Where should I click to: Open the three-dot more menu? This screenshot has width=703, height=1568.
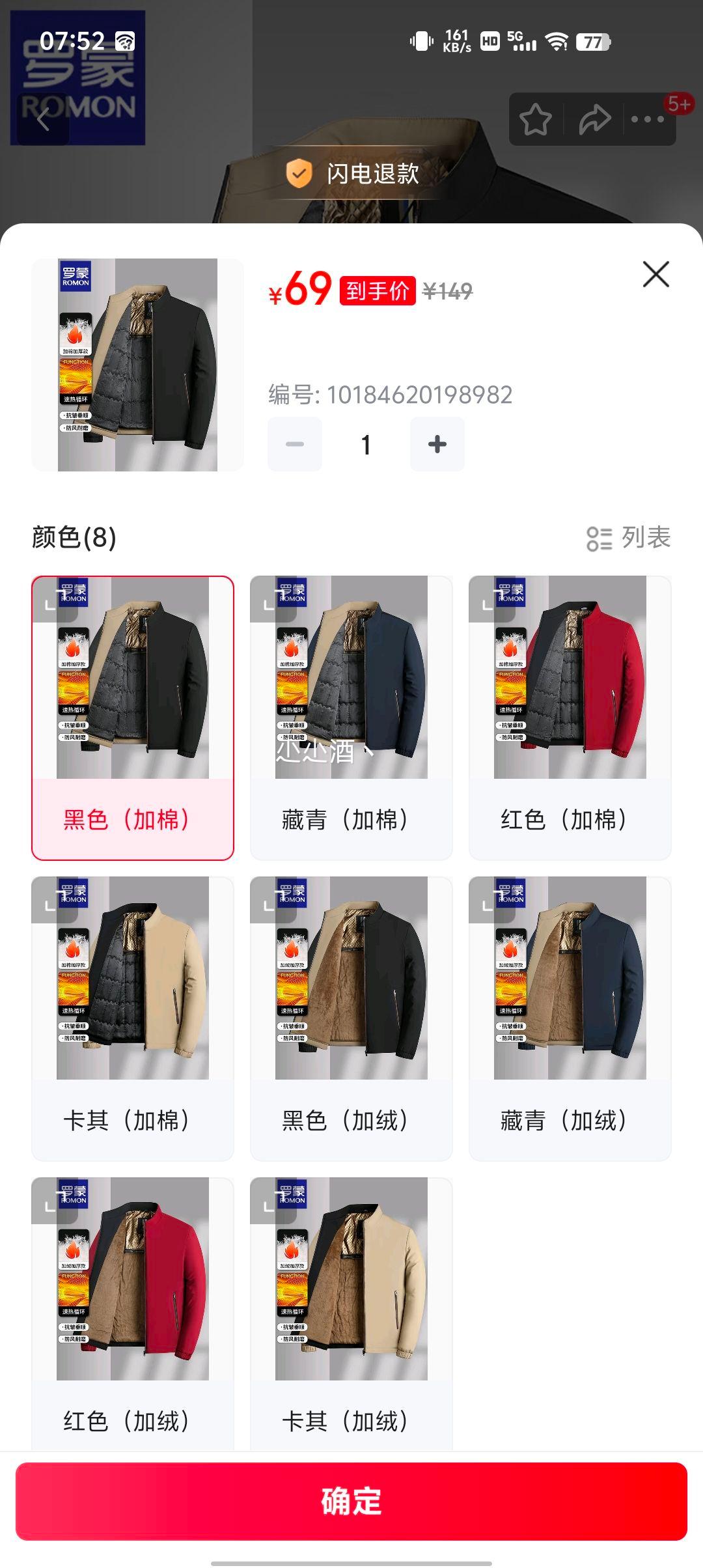coord(647,119)
